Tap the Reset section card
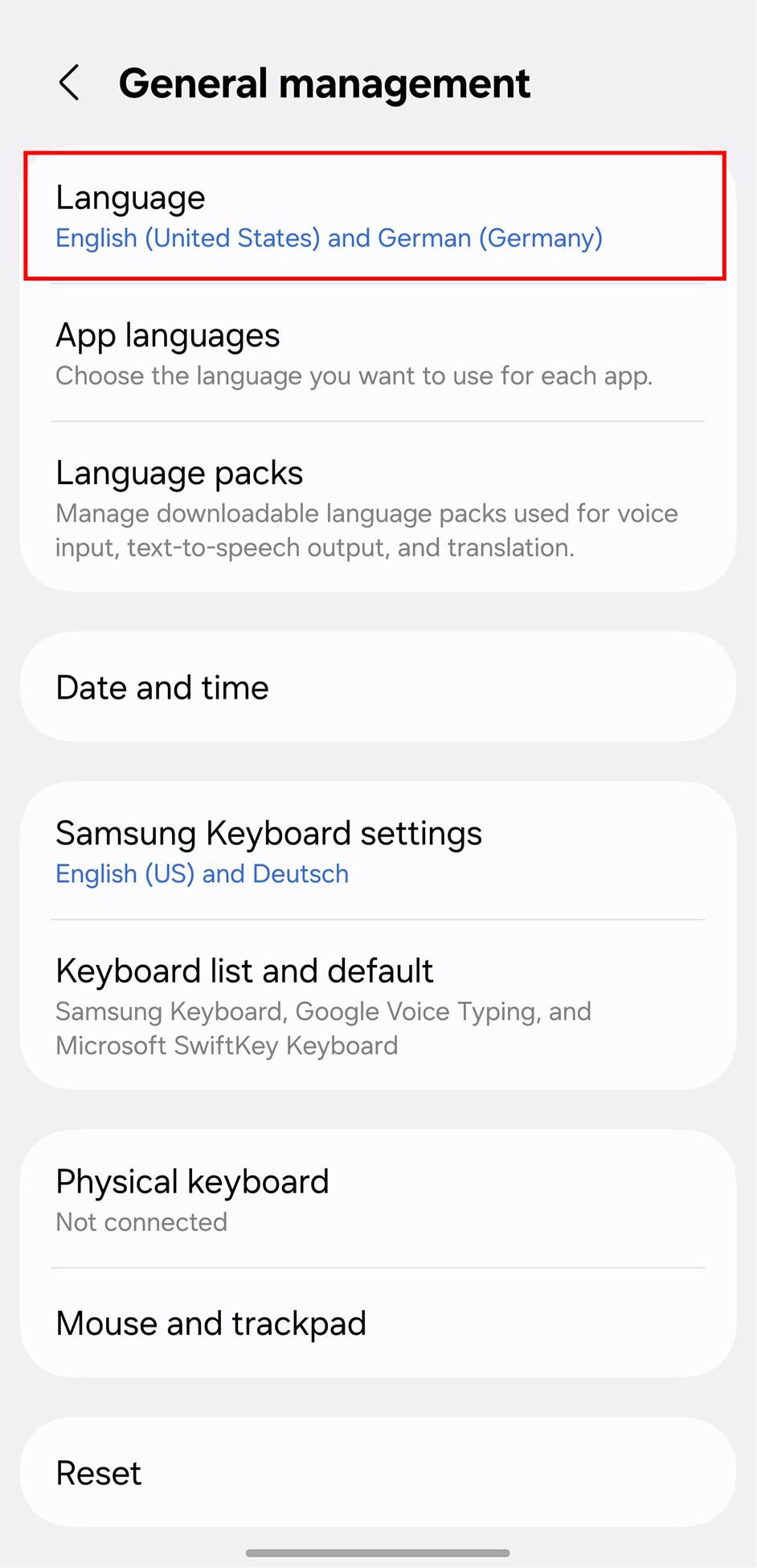This screenshot has height=1568, width=757. [x=378, y=1472]
